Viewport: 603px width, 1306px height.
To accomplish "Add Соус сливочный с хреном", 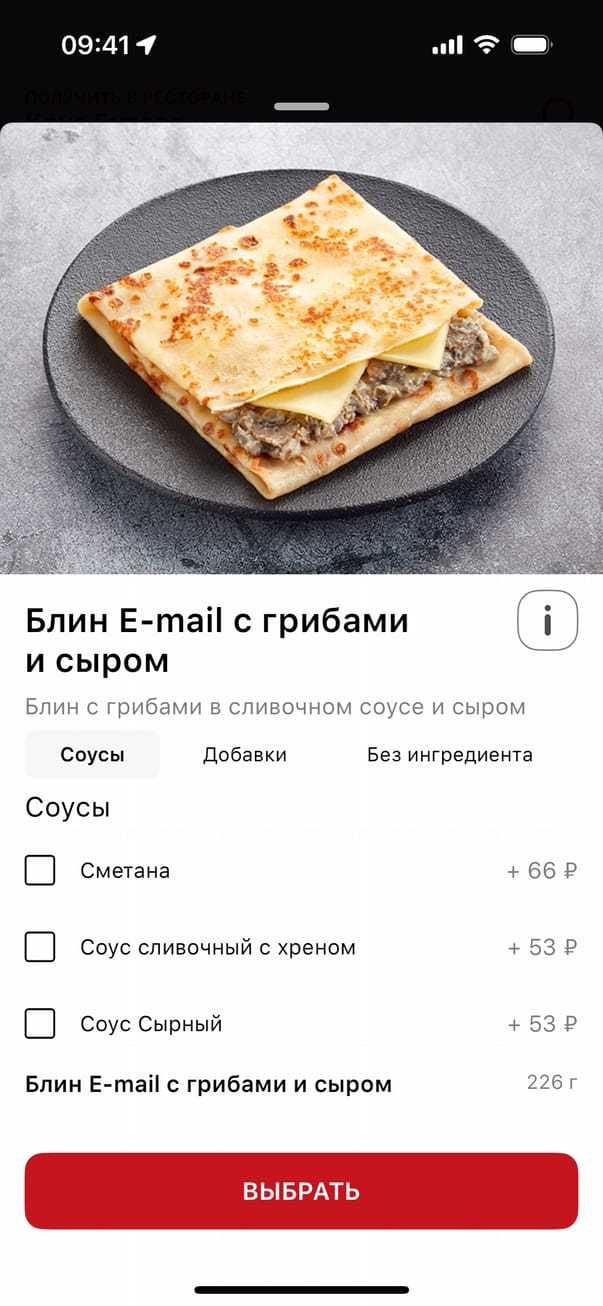I will pyautogui.click(x=40, y=947).
